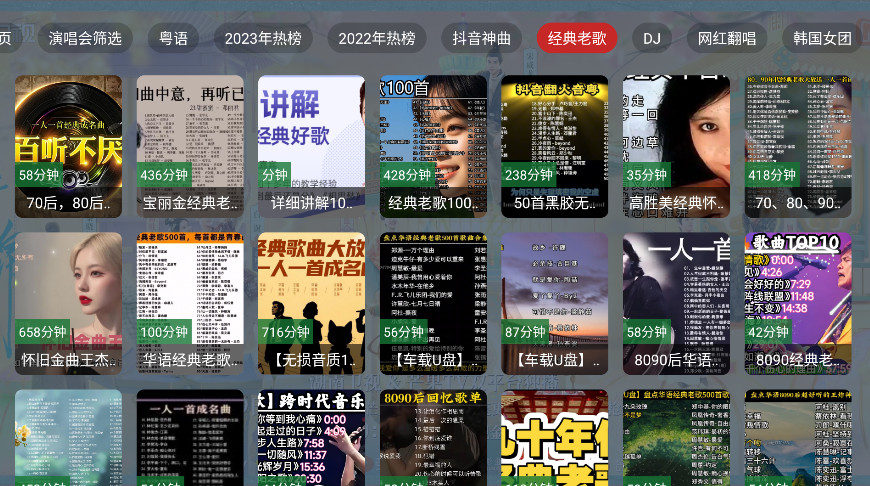870x486 pixels.
Task: Switch to 2022年热榜 tab
Action: coord(376,39)
